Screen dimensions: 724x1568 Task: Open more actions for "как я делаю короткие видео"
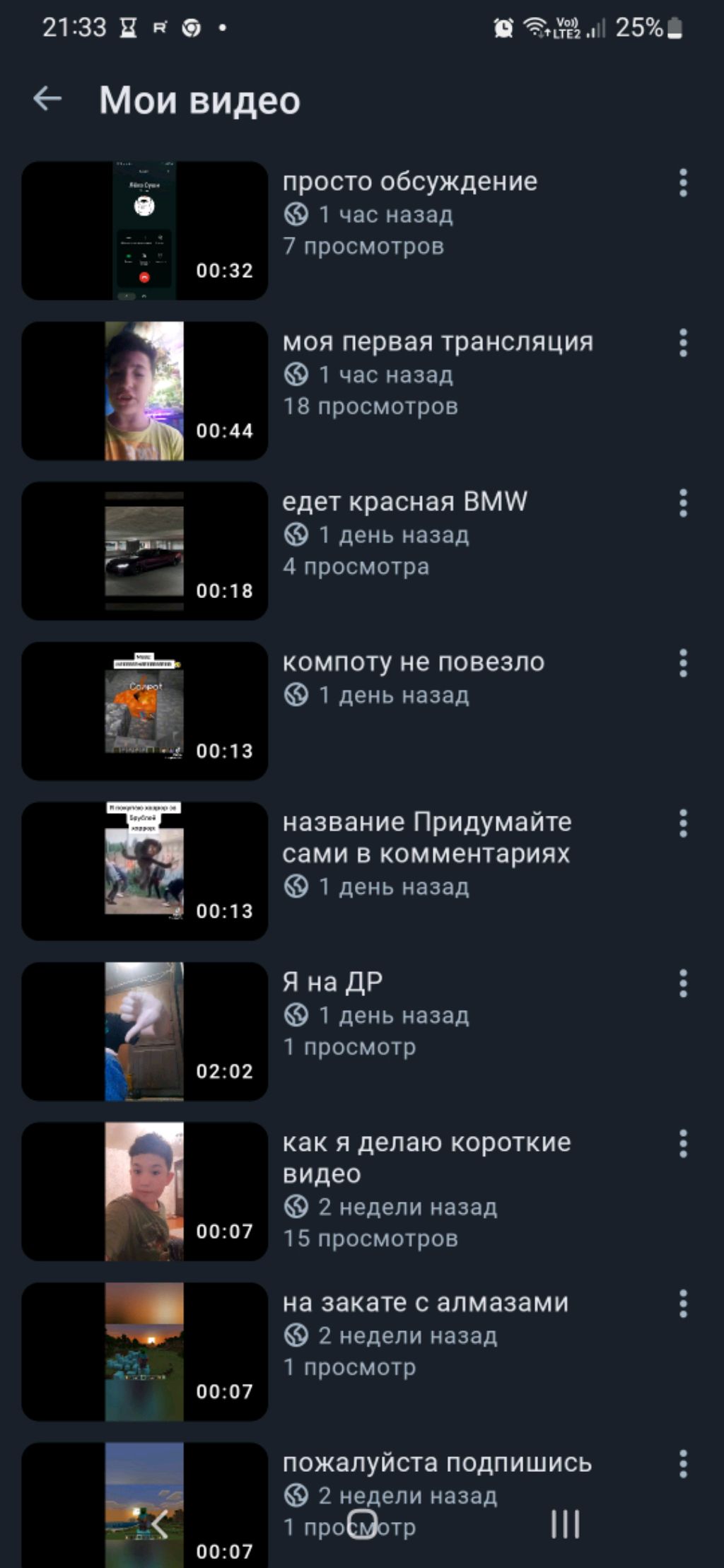coord(682,1144)
